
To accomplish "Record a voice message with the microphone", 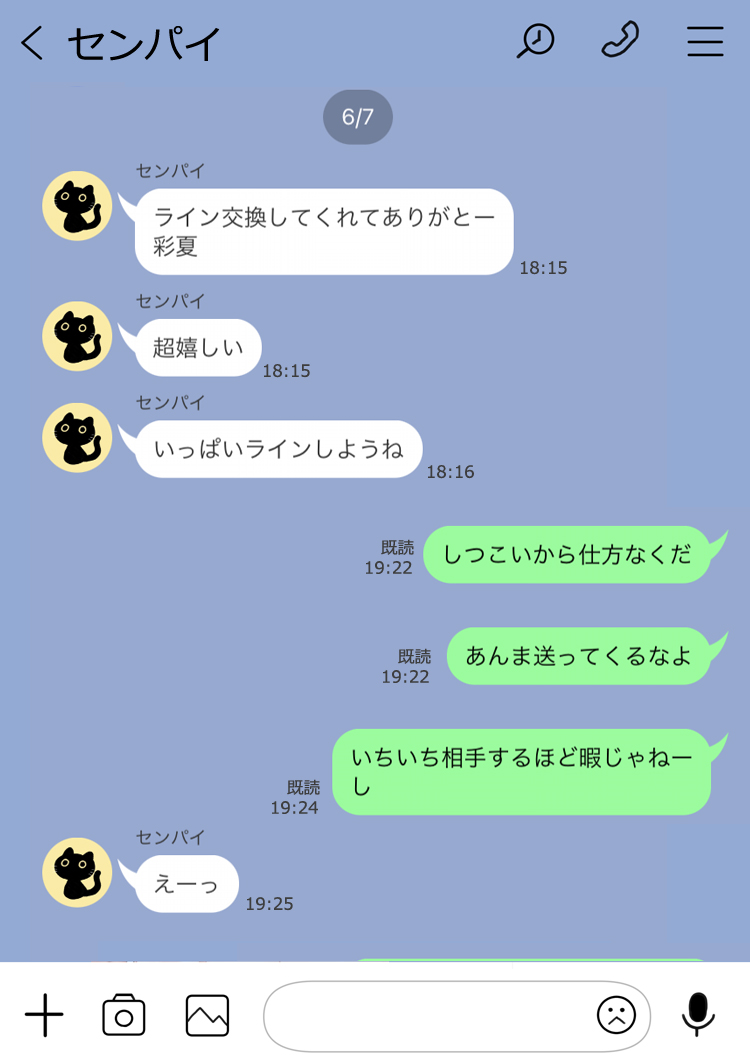I will [698, 1014].
